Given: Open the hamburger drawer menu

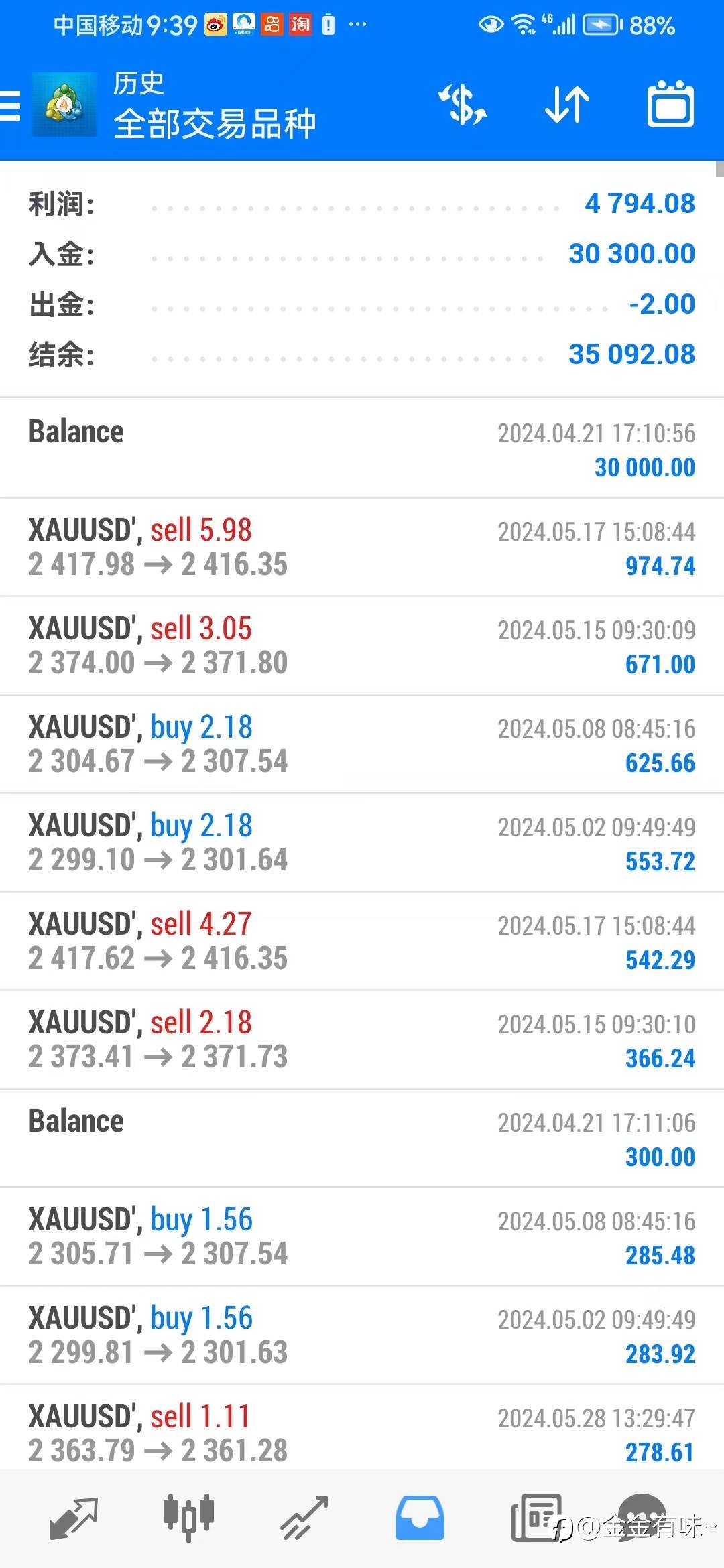Looking at the screenshot, I should 11,106.
